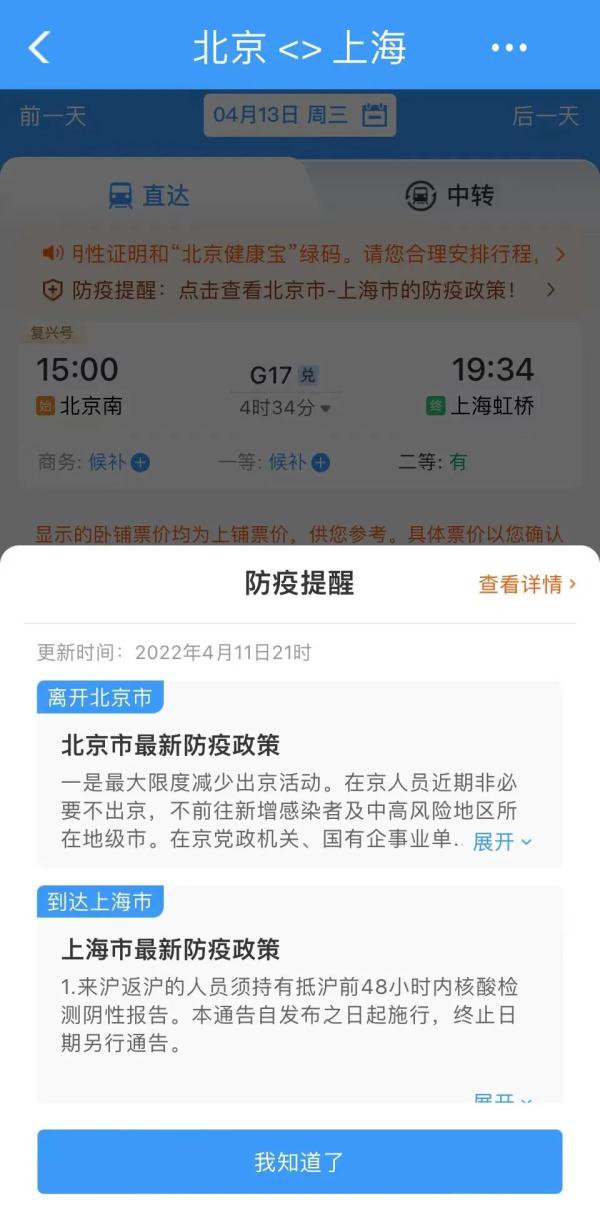Go back from the 北京 <> 上海 page

tap(38, 47)
